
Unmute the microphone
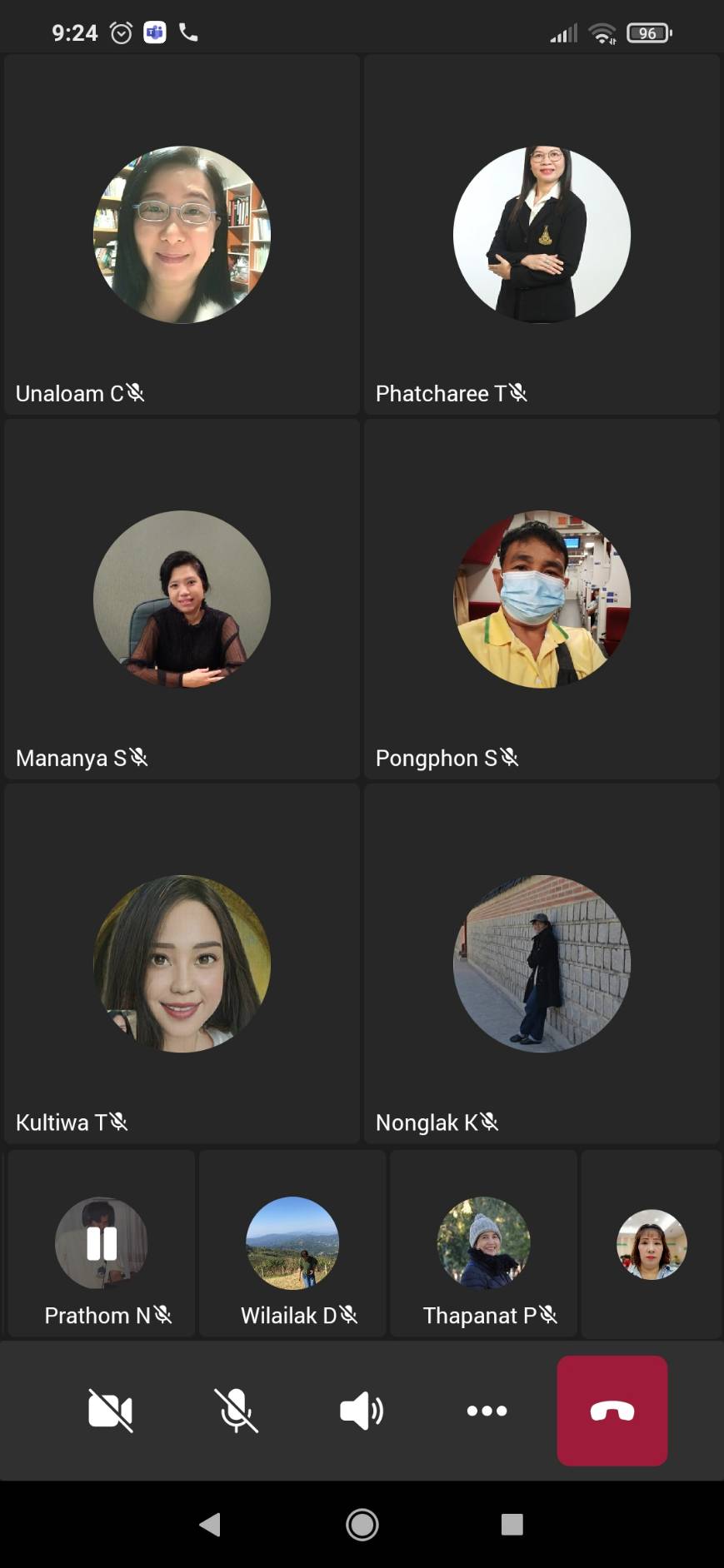tap(236, 1411)
